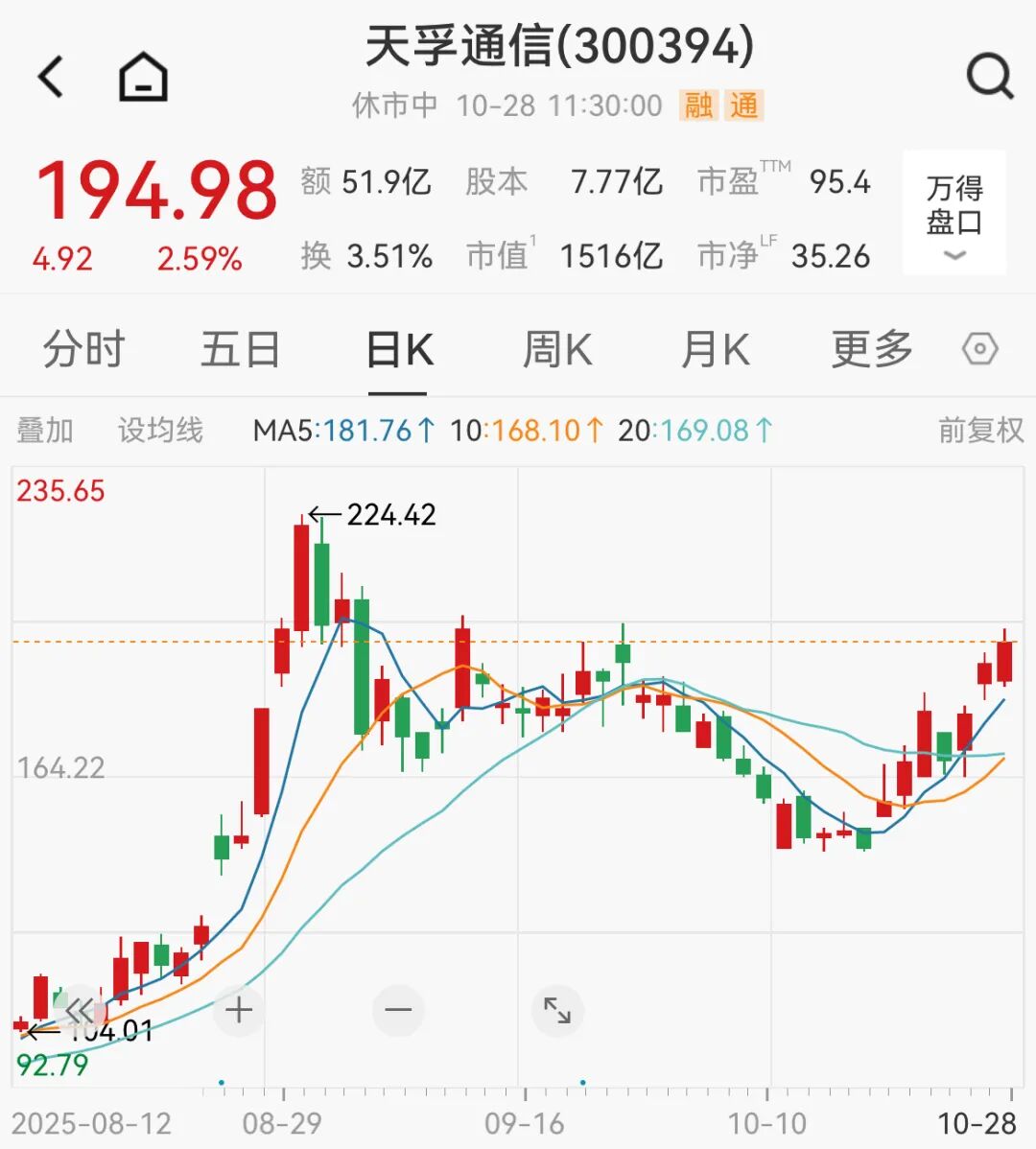The image size is (1036, 1149).
Task: Open the 更多 chart period options
Action: pos(872,349)
